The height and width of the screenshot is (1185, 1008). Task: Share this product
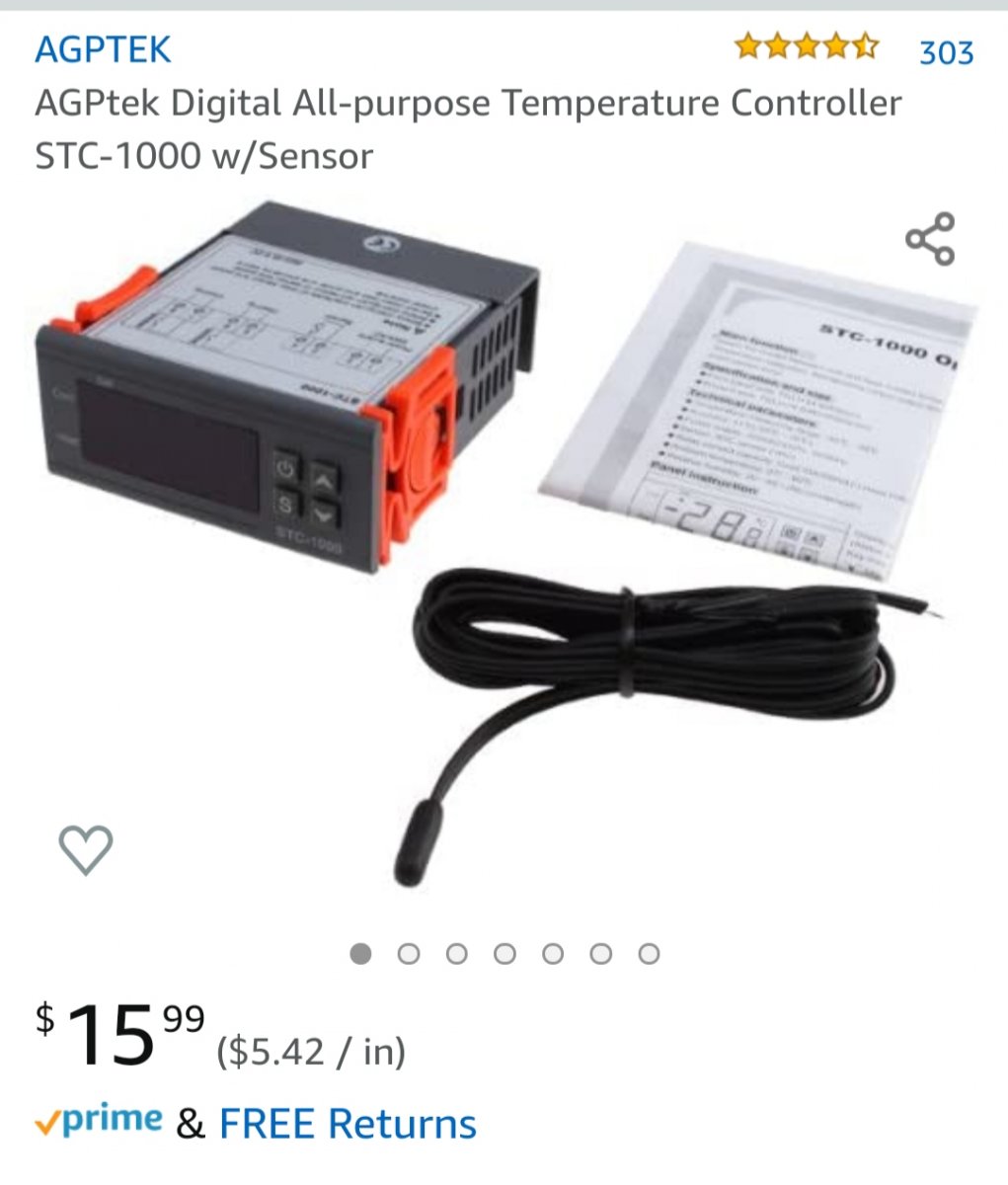(930, 239)
